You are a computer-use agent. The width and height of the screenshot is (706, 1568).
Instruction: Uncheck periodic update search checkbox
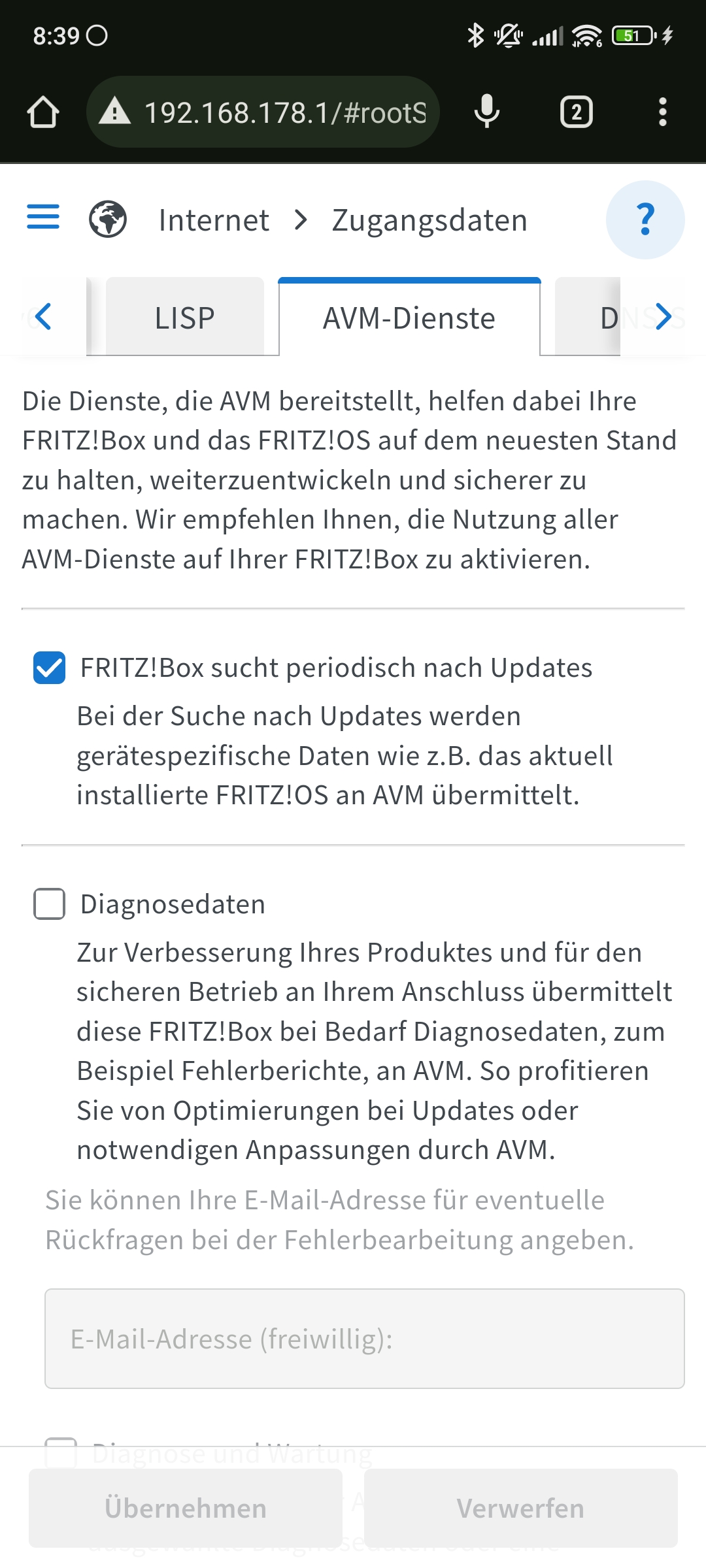tap(50, 668)
